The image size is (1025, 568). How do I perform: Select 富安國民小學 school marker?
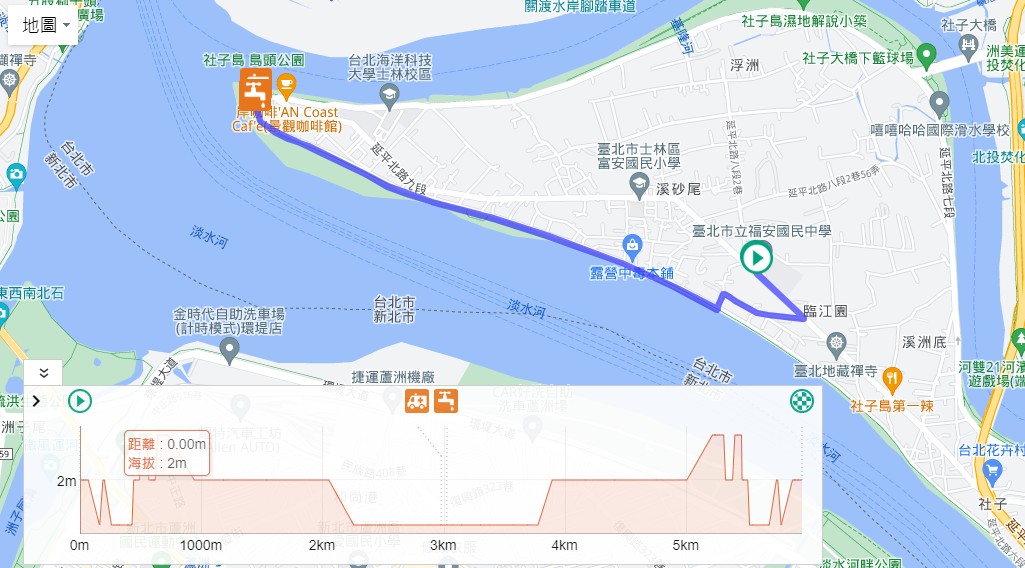coord(638,185)
